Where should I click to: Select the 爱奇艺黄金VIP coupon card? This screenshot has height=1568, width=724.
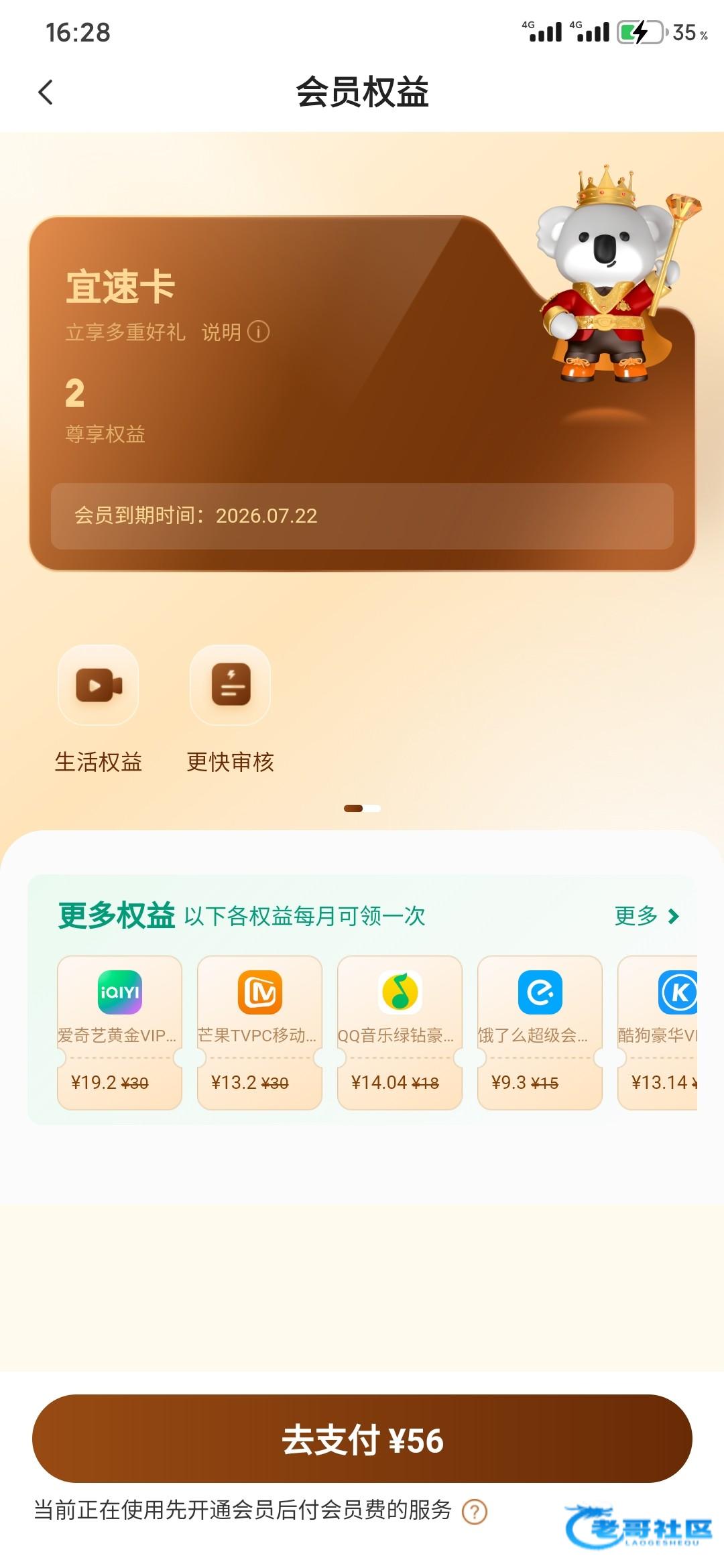coord(119,1033)
